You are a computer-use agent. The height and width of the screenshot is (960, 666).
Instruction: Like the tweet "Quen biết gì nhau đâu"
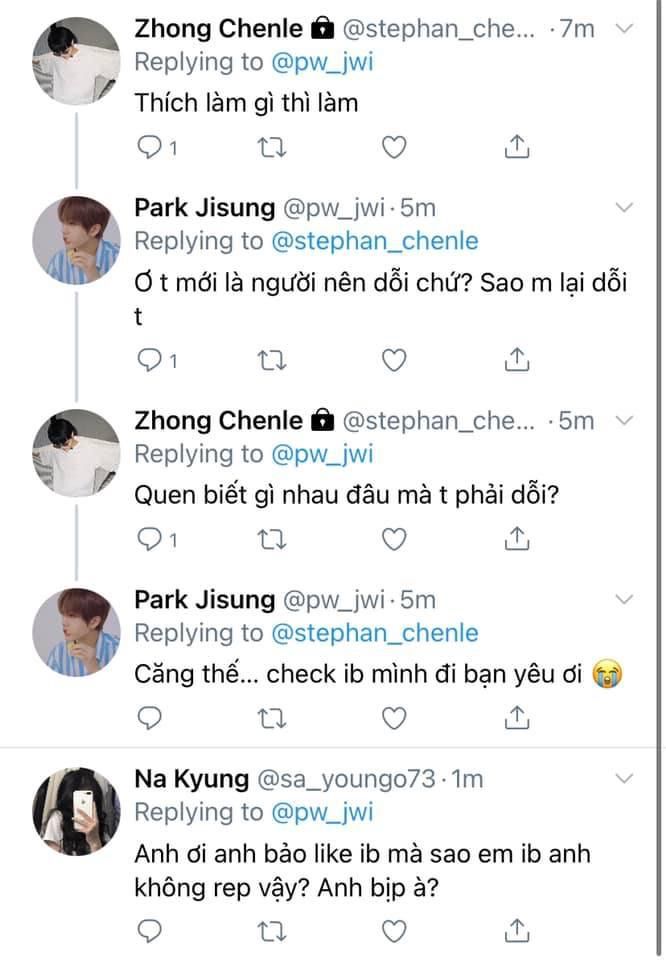click(395, 540)
